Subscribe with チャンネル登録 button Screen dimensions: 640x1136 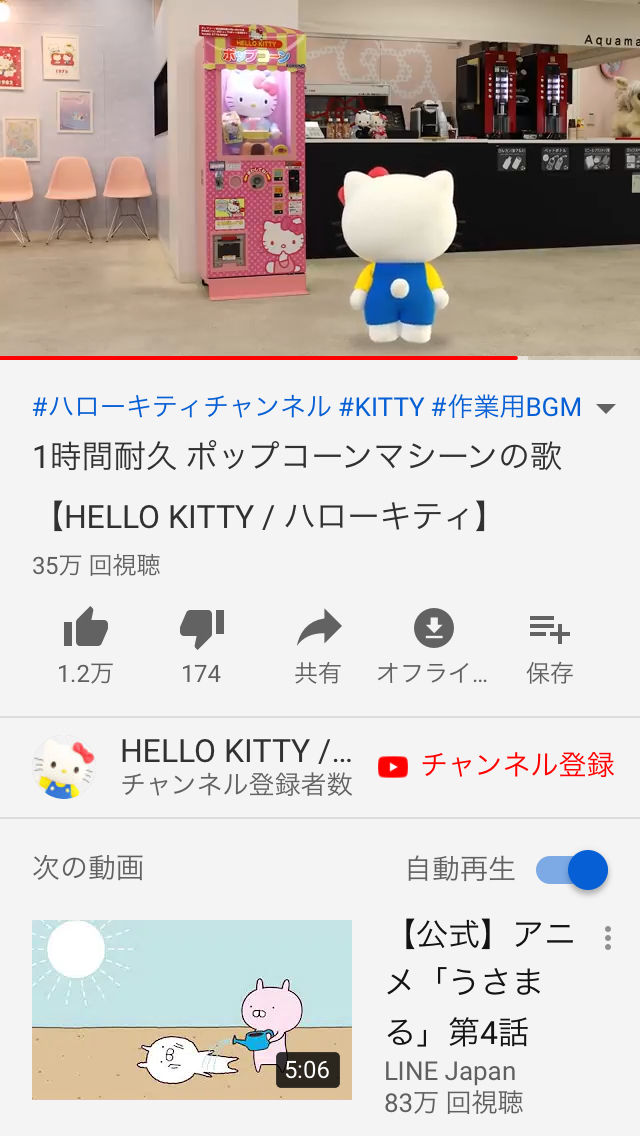[496, 766]
